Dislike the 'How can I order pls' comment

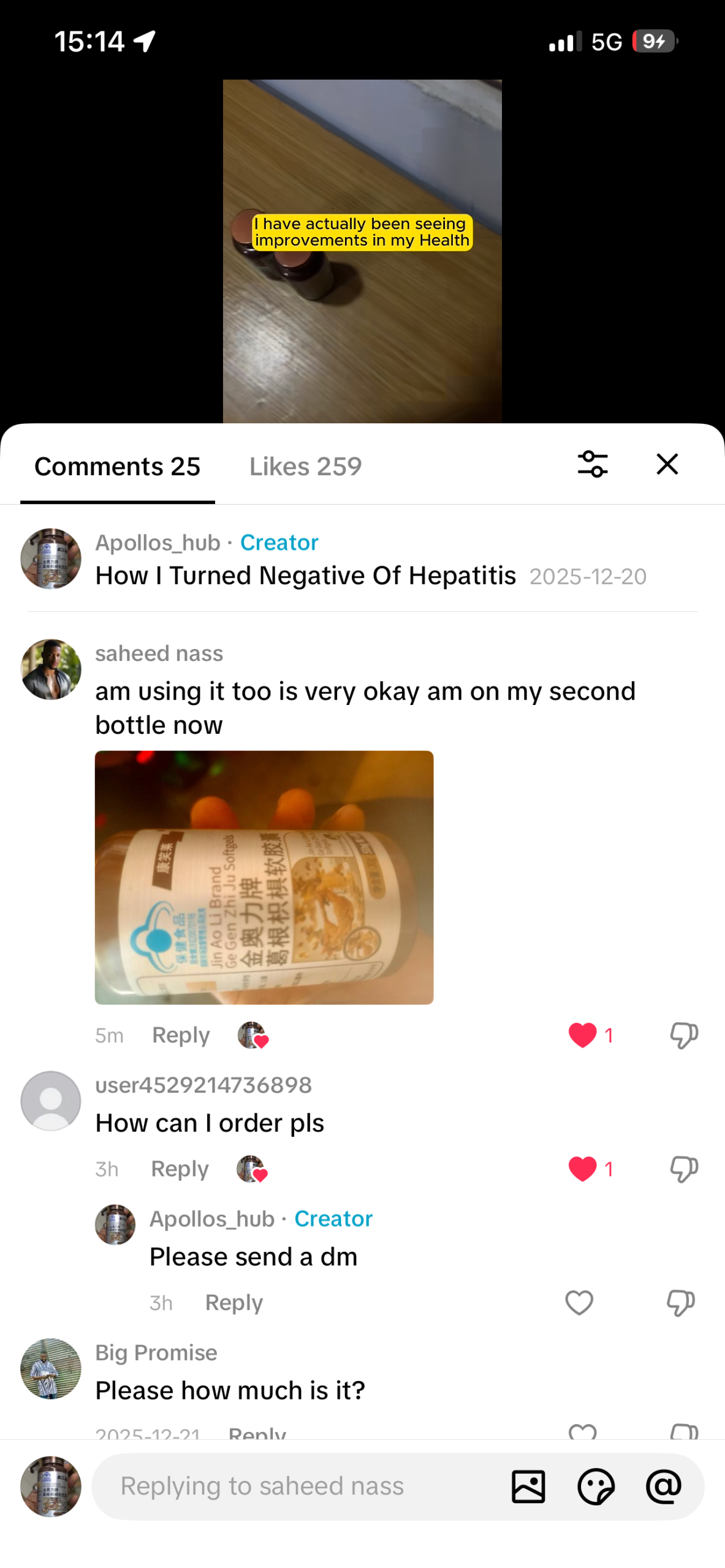tap(683, 1169)
